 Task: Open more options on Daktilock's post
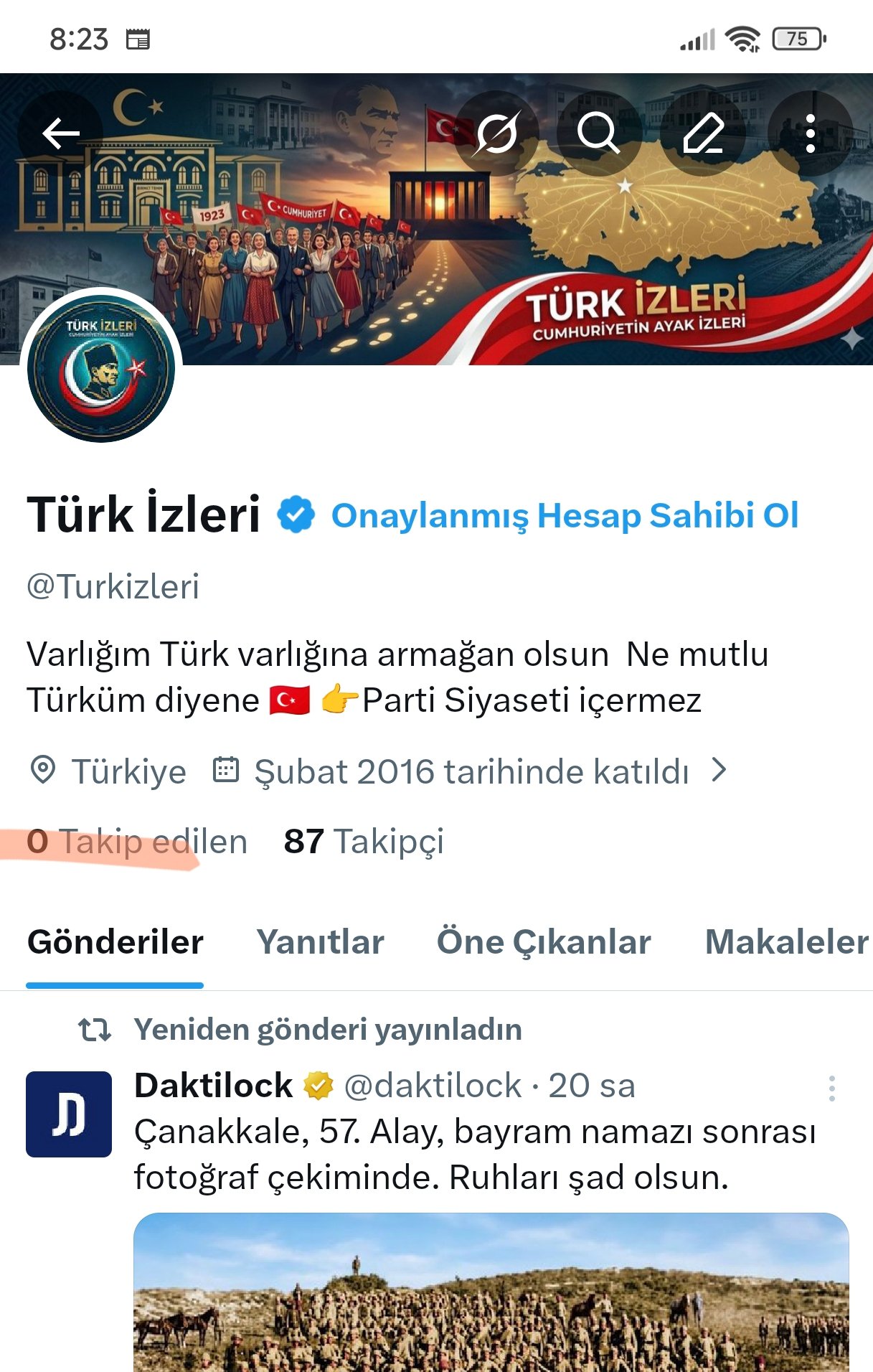pos(831,1089)
